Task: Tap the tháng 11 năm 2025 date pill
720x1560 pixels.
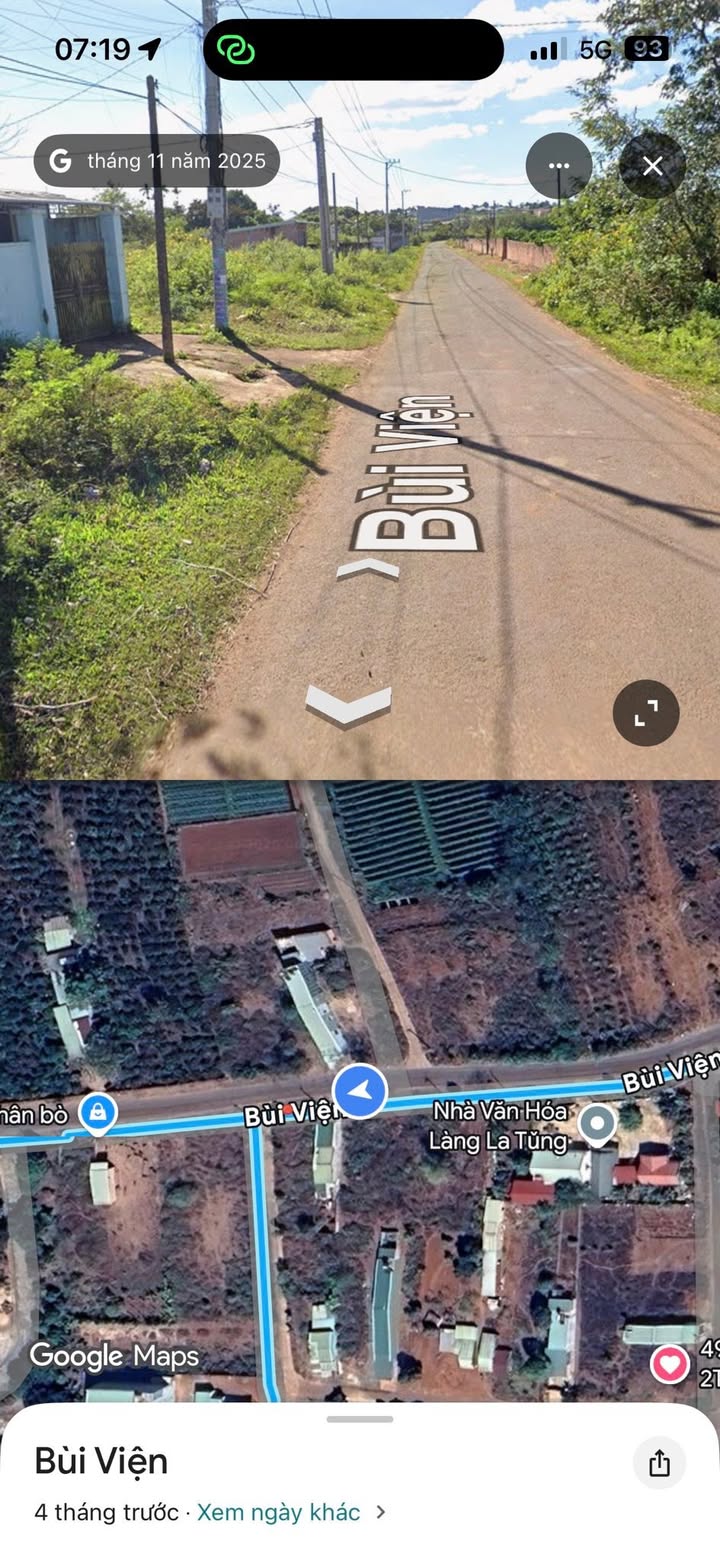Action: 157,161
